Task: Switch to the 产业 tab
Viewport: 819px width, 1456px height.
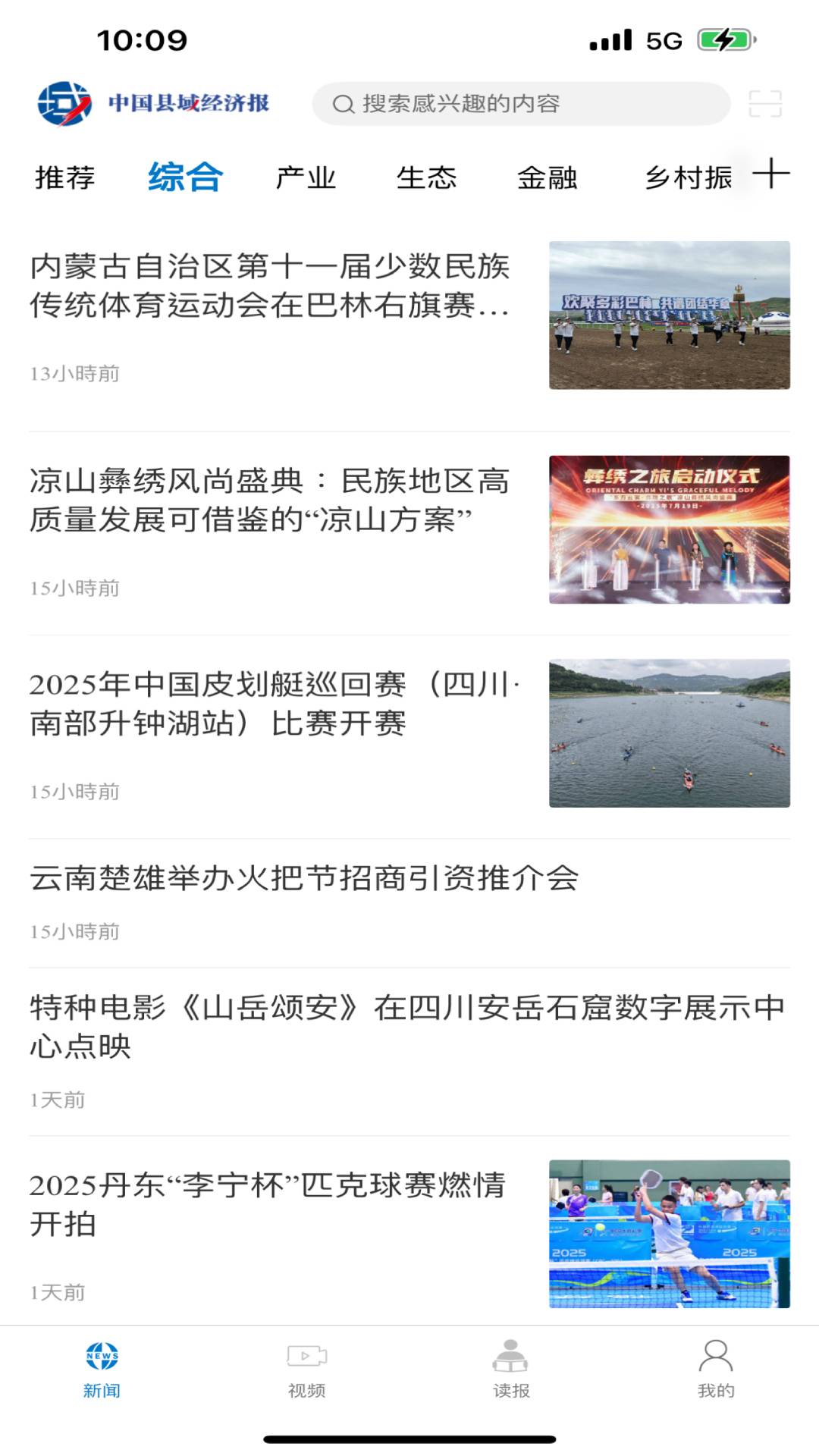Action: coord(307,179)
